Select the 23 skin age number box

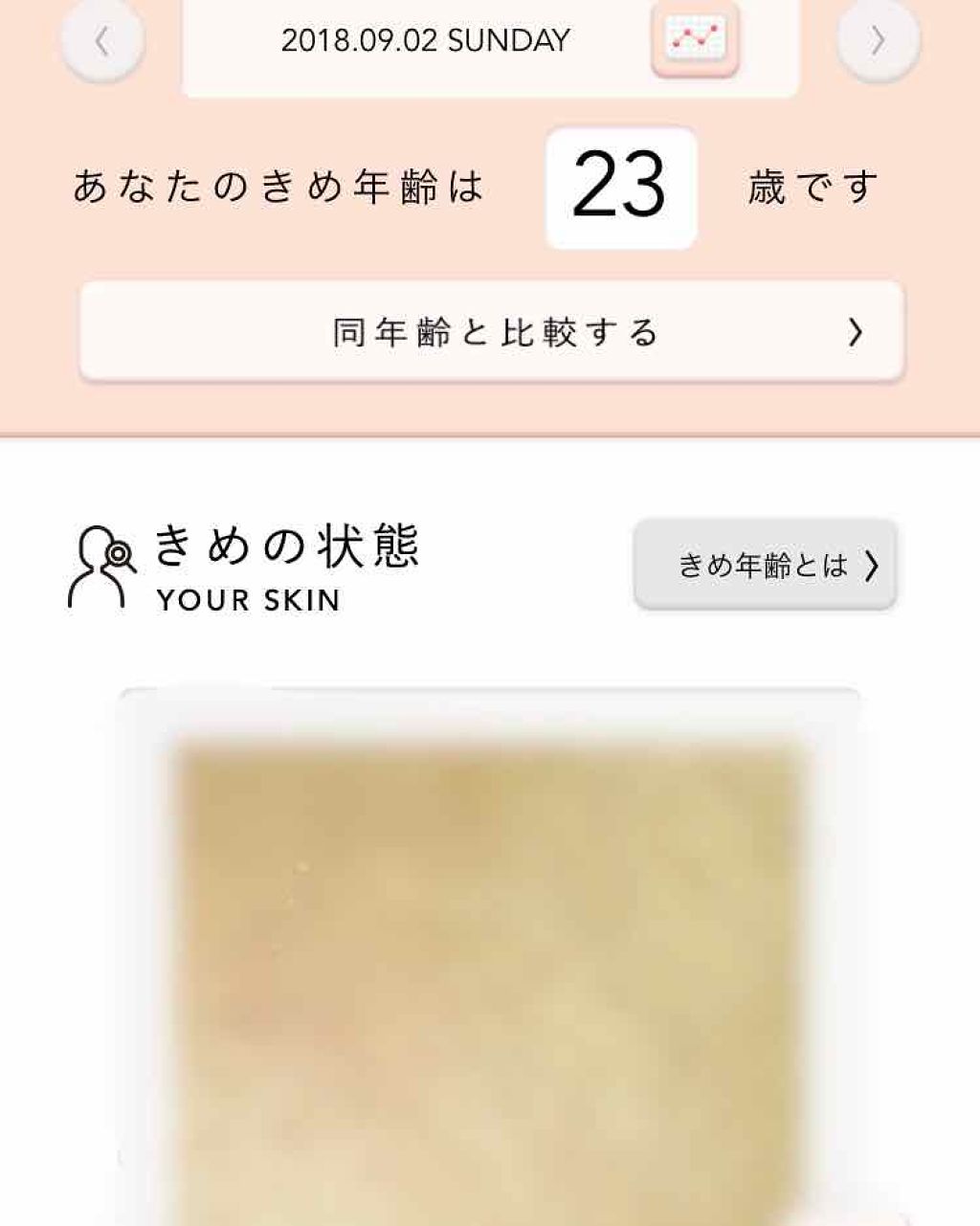pos(618,184)
